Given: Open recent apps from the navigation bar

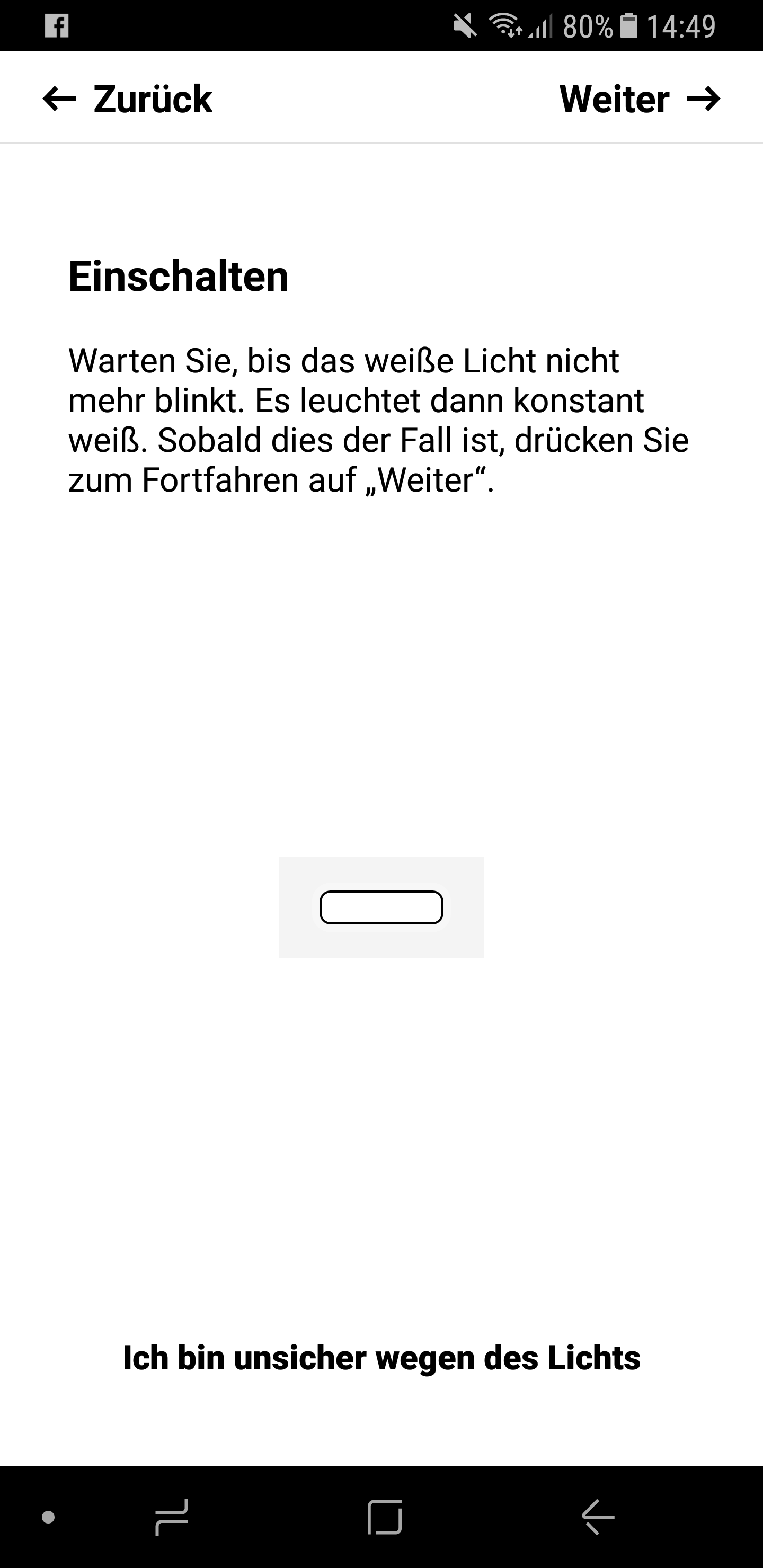Looking at the screenshot, I should [172, 1517].
